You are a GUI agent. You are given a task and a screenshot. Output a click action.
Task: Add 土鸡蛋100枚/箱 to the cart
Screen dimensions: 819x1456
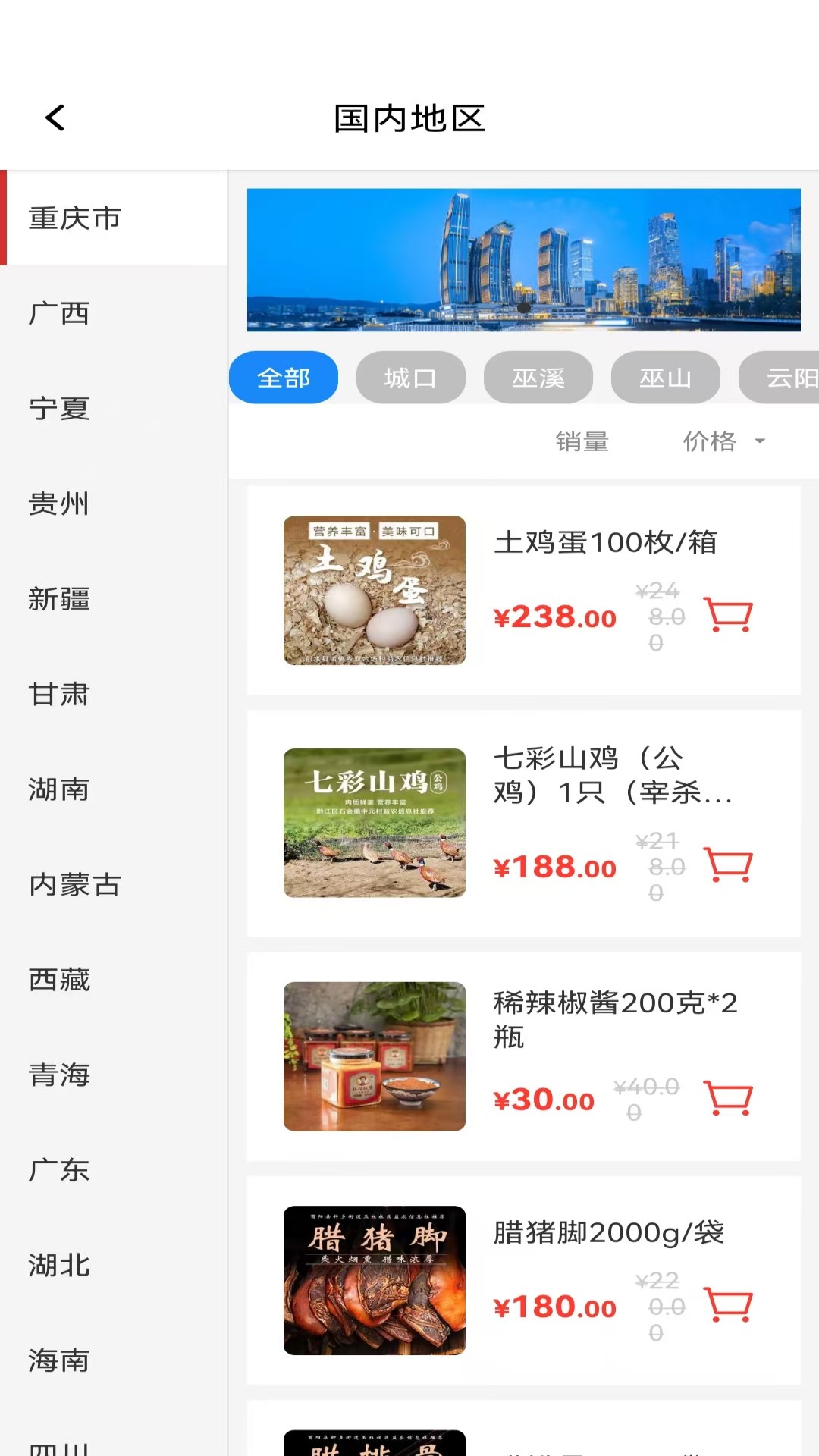pyautogui.click(x=727, y=616)
